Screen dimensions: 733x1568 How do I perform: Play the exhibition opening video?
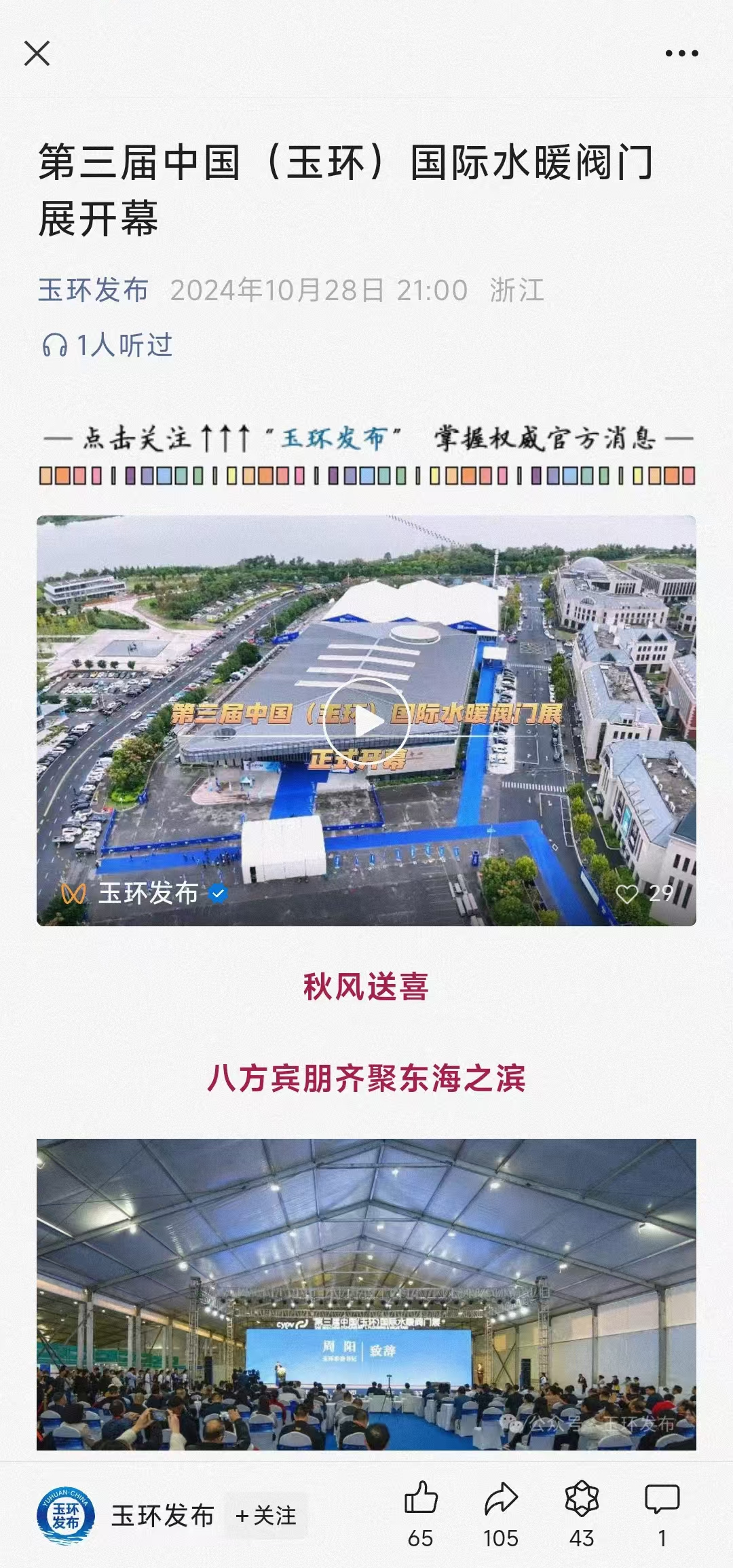click(366, 721)
